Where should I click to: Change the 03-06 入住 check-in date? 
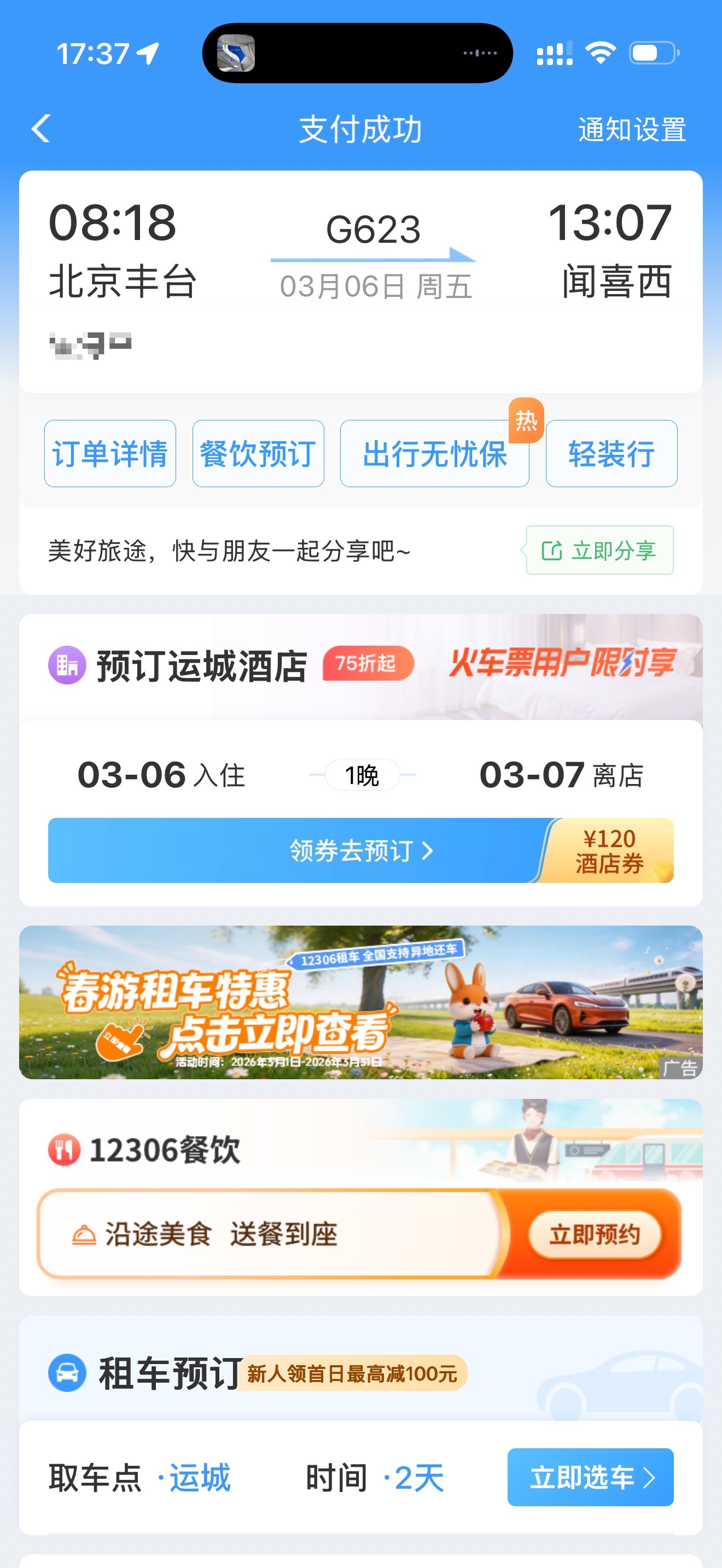coord(161,775)
